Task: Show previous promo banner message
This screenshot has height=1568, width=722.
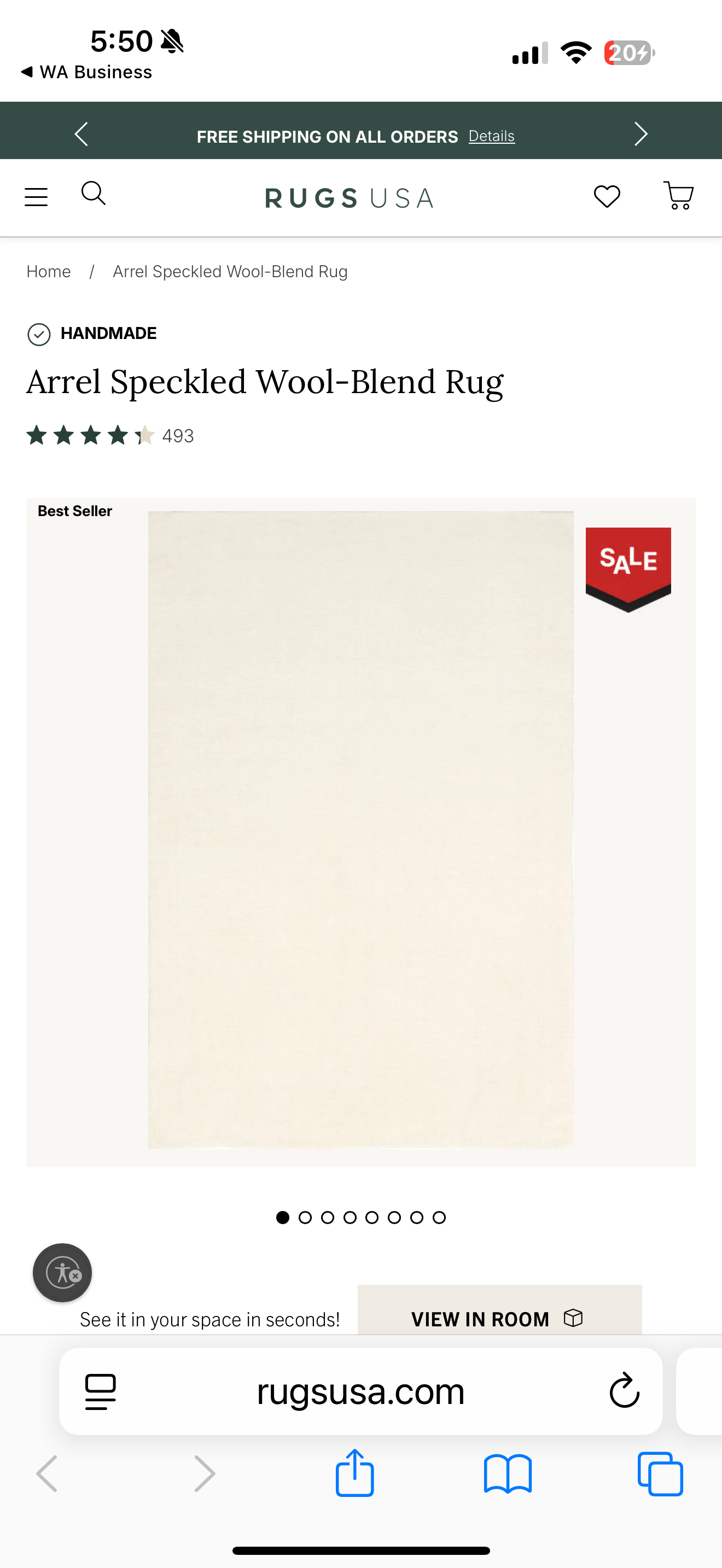Action: [x=81, y=134]
